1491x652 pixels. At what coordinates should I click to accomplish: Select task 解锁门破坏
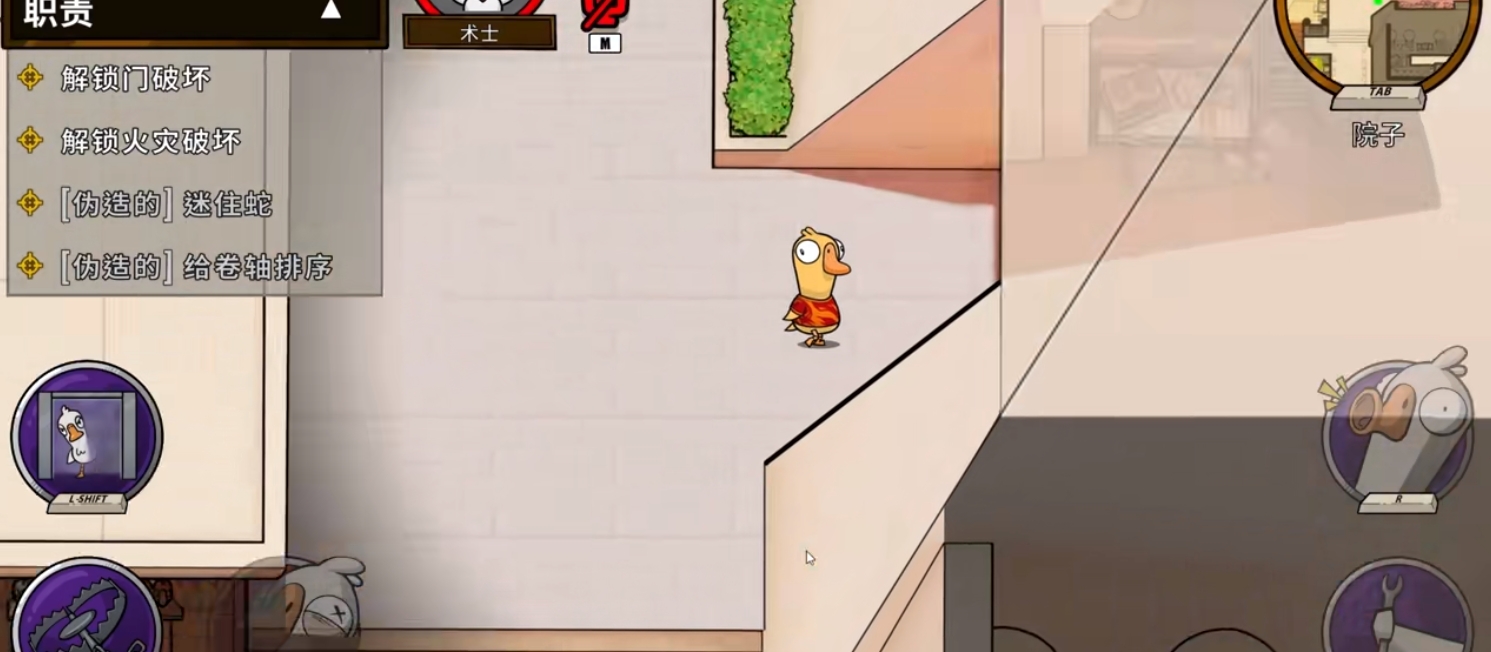135,78
